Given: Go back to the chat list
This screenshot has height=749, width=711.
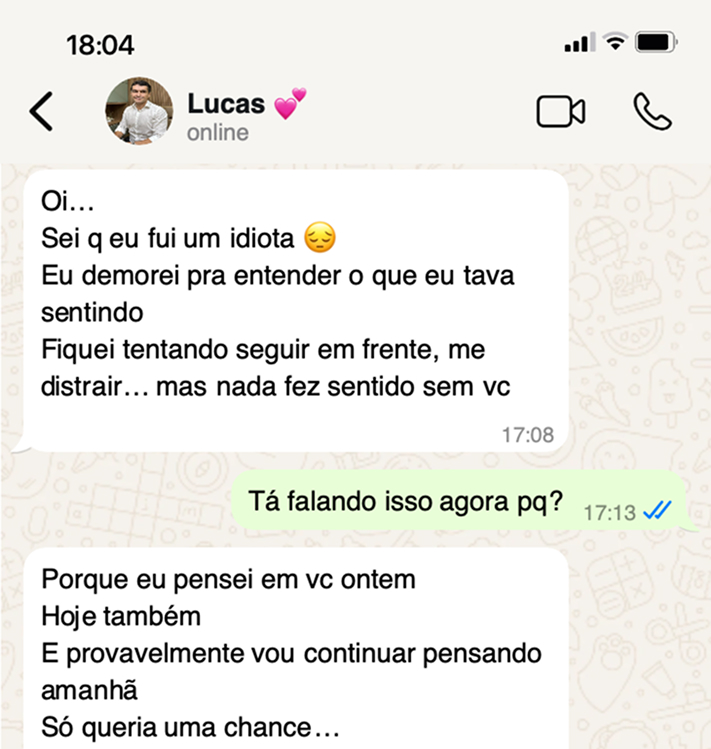Looking at the screenshot, I should point(41,112).
